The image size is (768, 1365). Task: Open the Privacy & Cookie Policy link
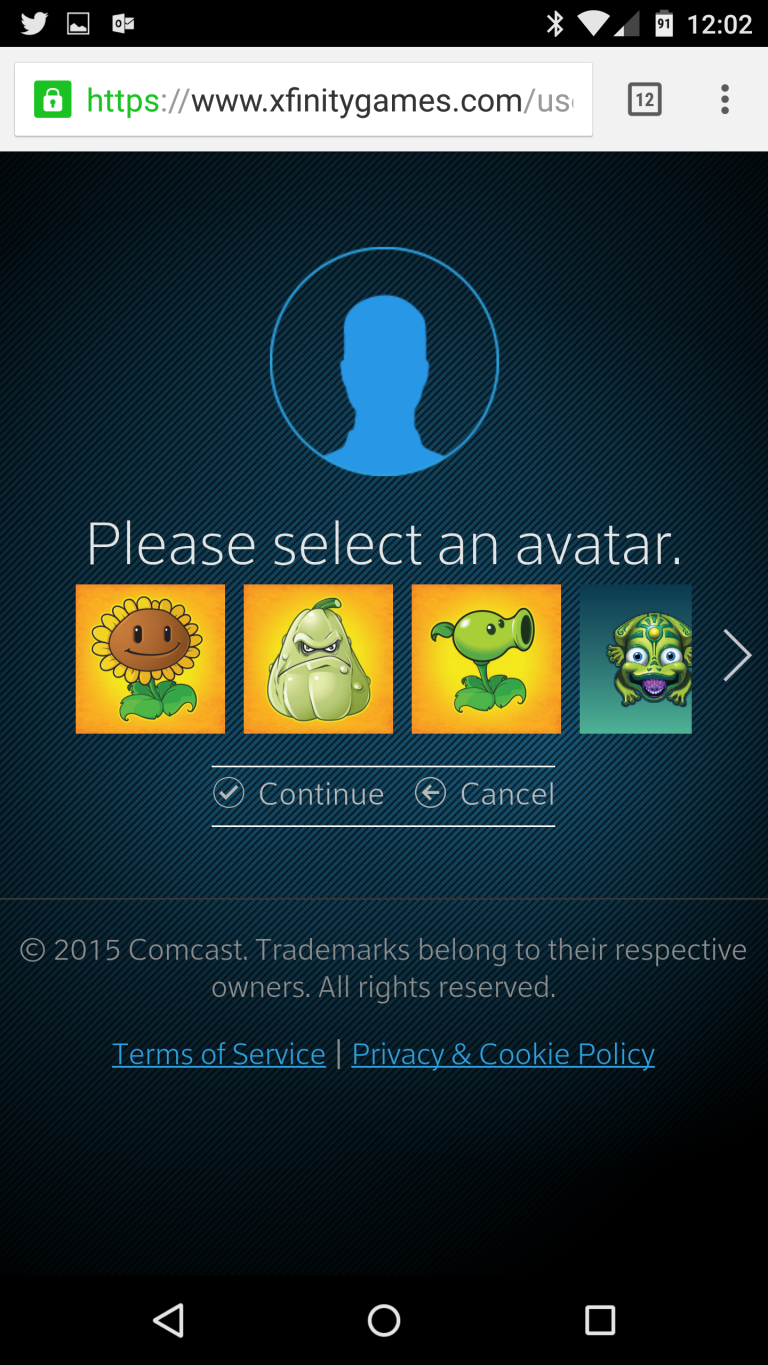[502, 1053]
